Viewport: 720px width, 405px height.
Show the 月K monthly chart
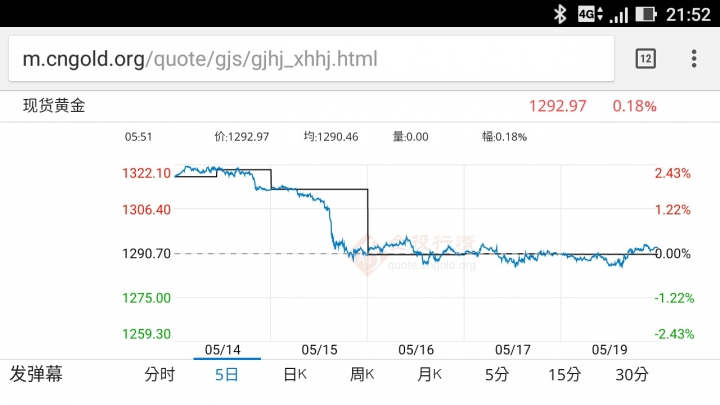coord(429,375)
